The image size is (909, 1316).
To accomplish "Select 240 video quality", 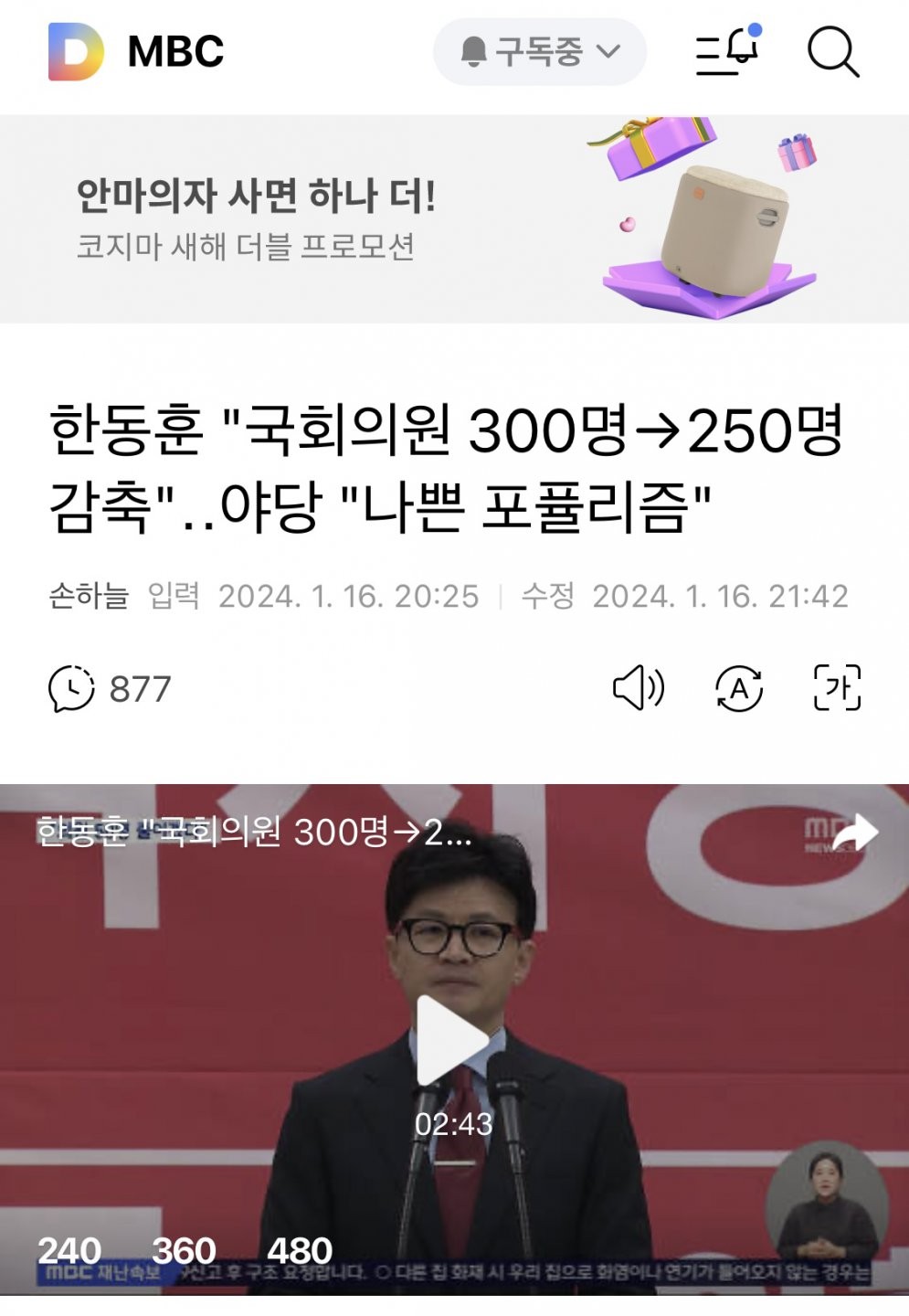I will click(x=69, y=1249).
